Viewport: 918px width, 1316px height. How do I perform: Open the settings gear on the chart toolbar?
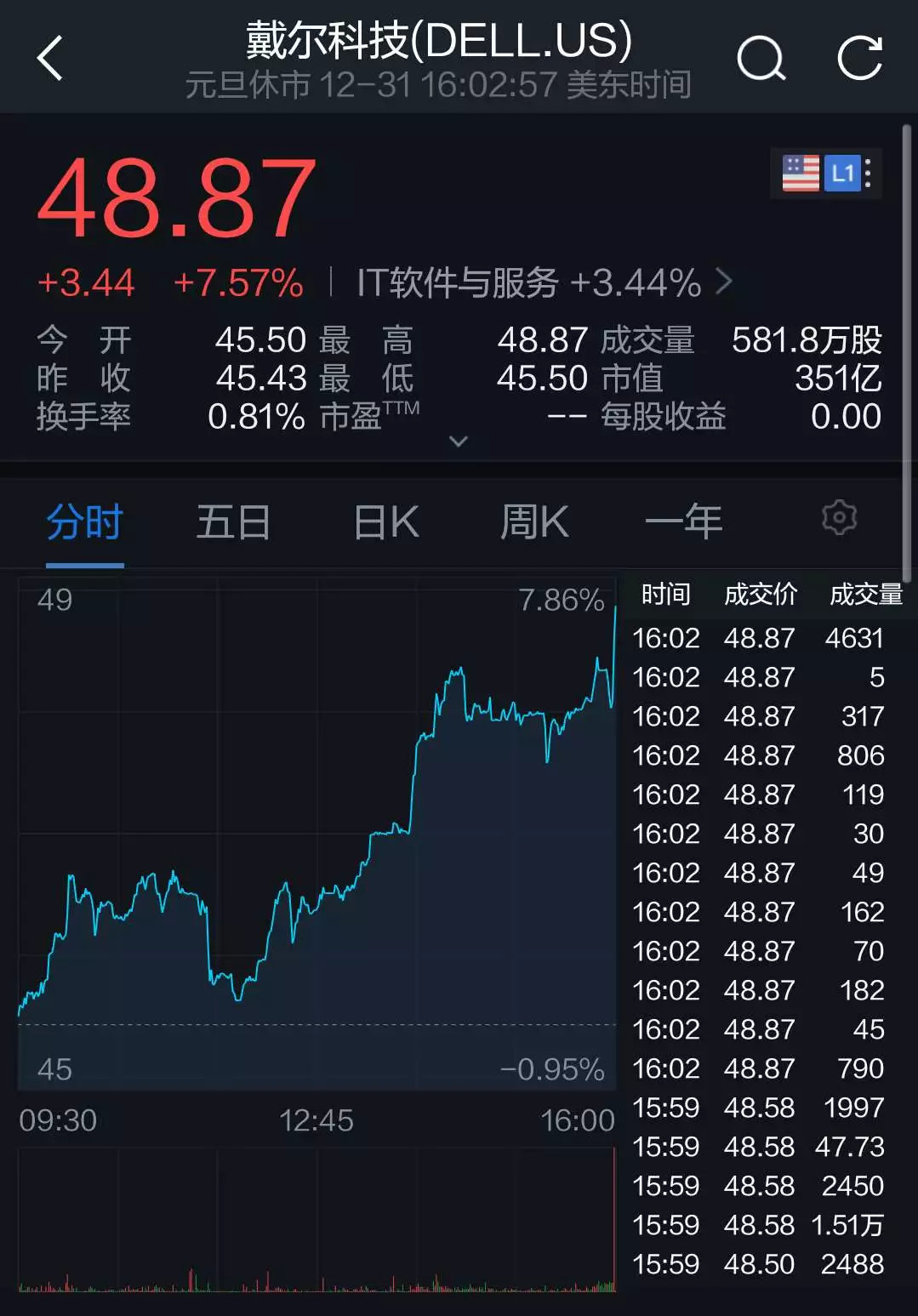coord(841,518)
